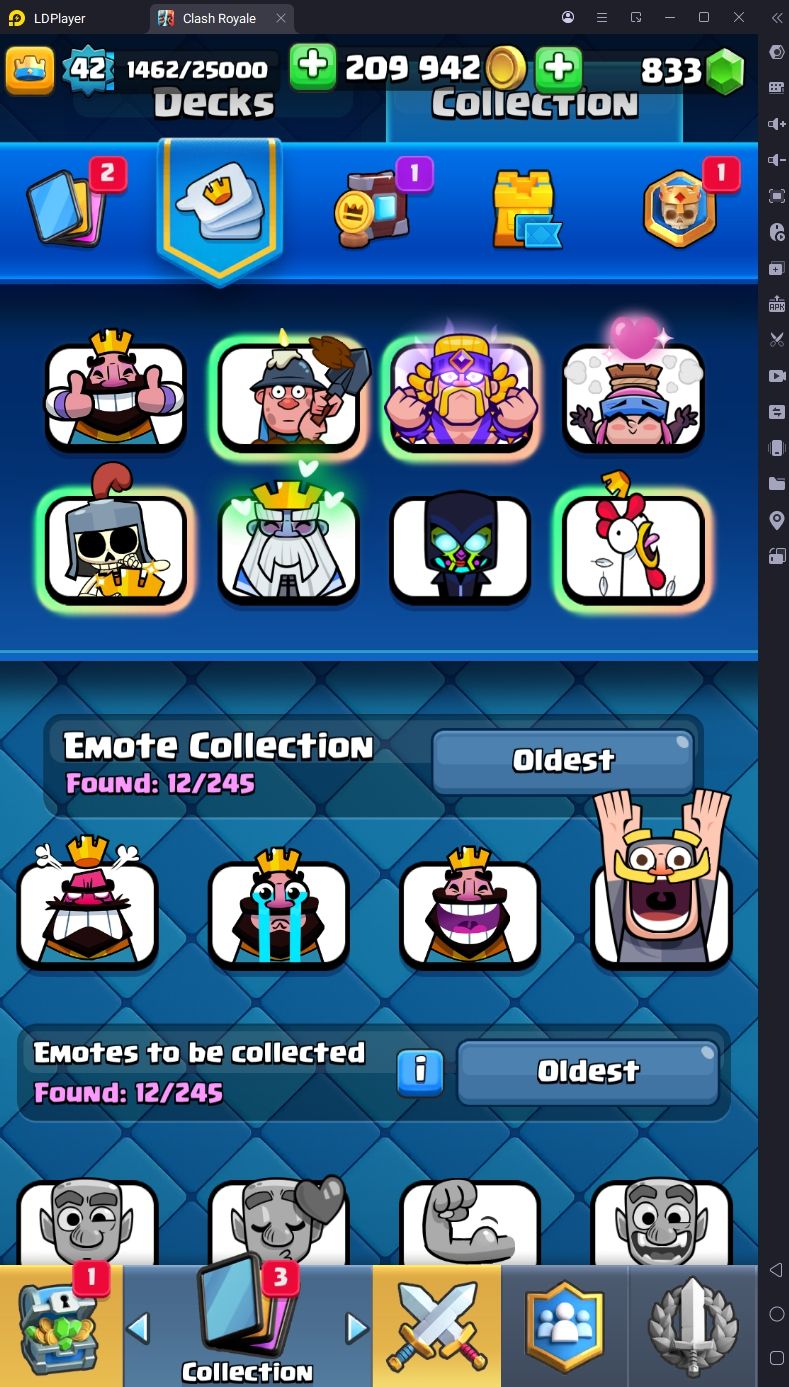Tap the right arrow beside Collection
The image size is (789, 1387).
tap(357, 1327)
